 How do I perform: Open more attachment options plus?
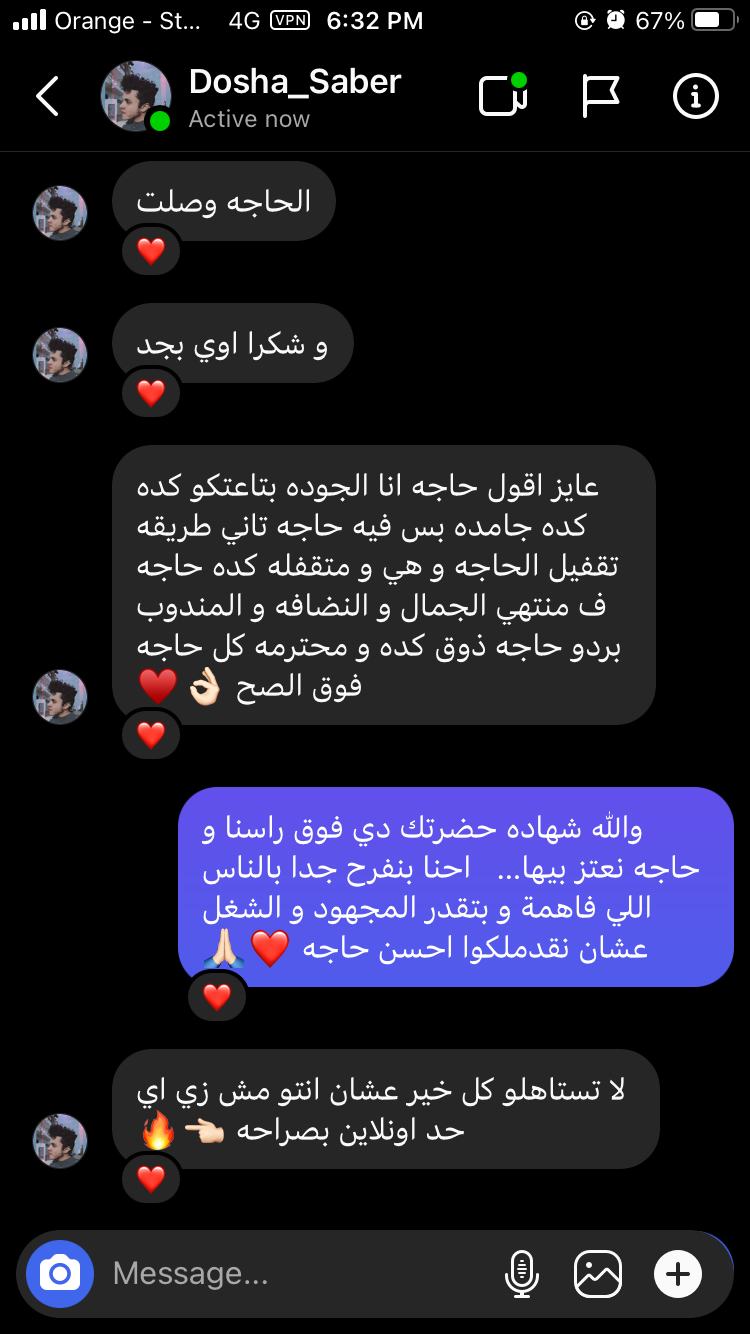(678, 1274)
